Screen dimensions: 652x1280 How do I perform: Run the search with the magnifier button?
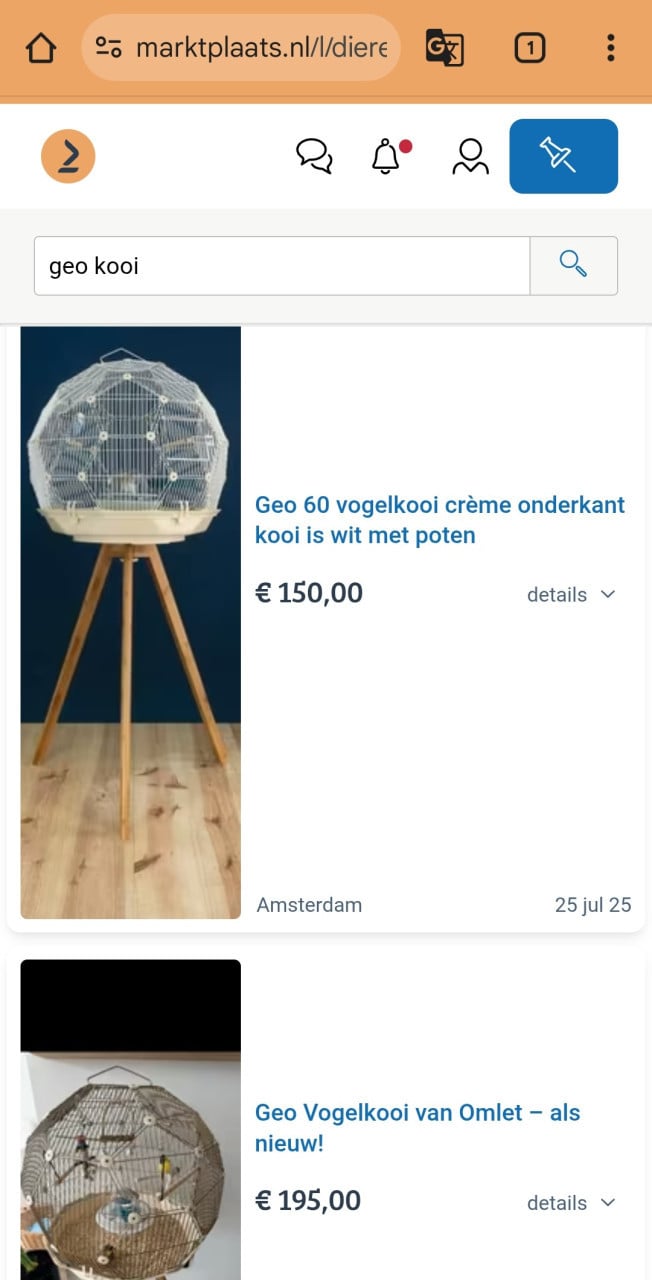pos(573,266)
